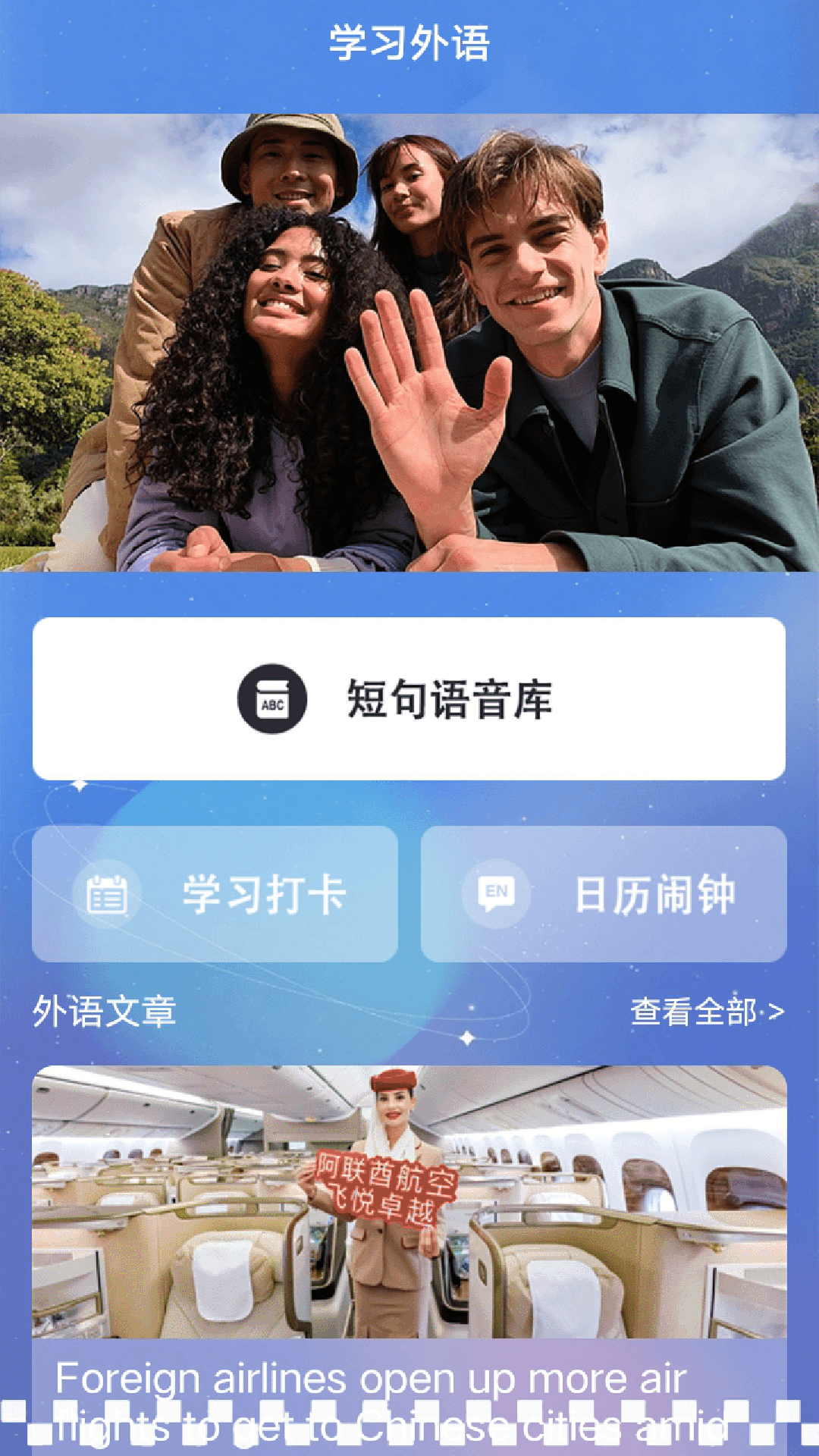Open the phrase voice library via its black icon

point(273,701)
